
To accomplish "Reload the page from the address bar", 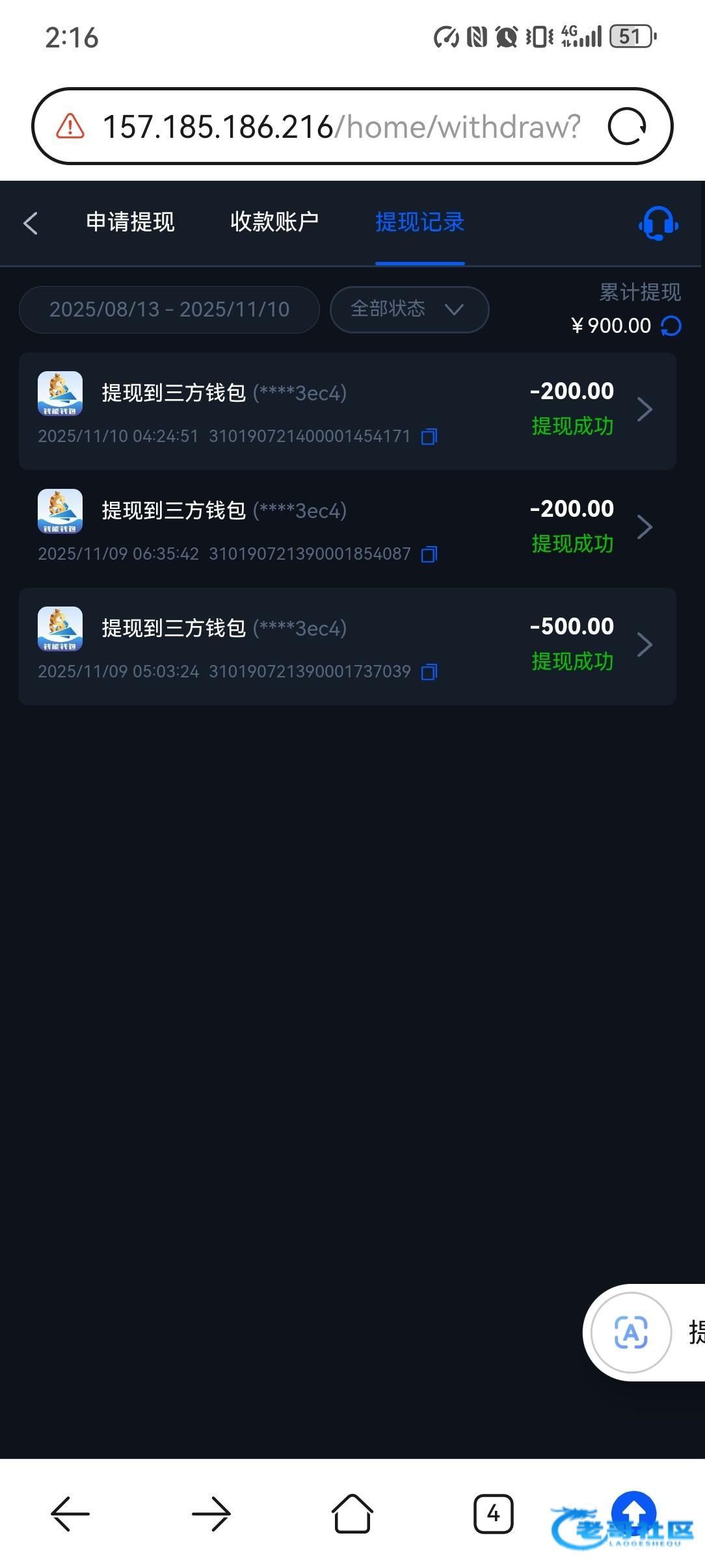I will (627, 127).
